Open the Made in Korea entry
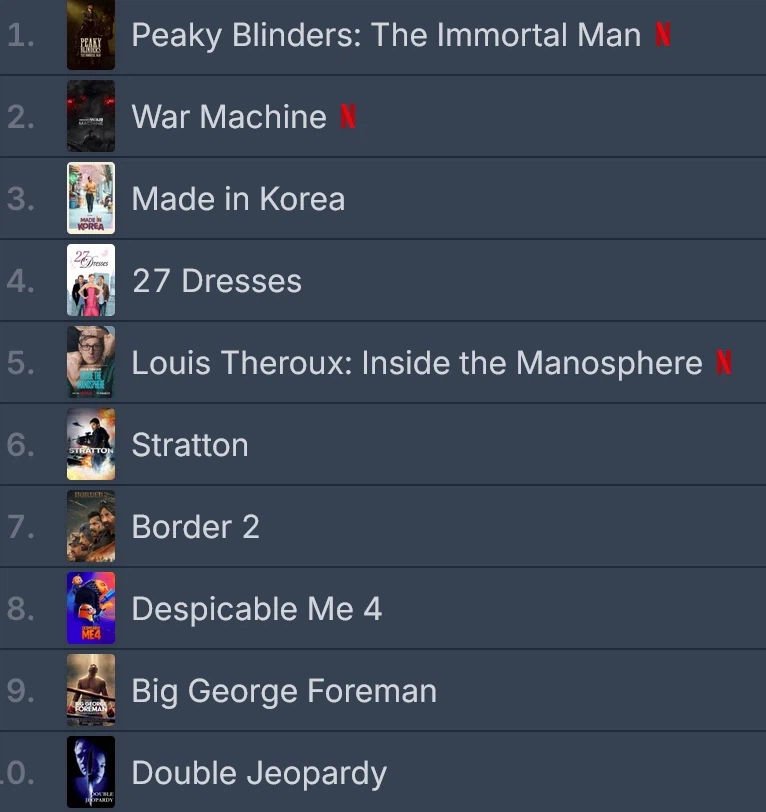The height and width of the screenshot is (812, 766). [238, 199]
